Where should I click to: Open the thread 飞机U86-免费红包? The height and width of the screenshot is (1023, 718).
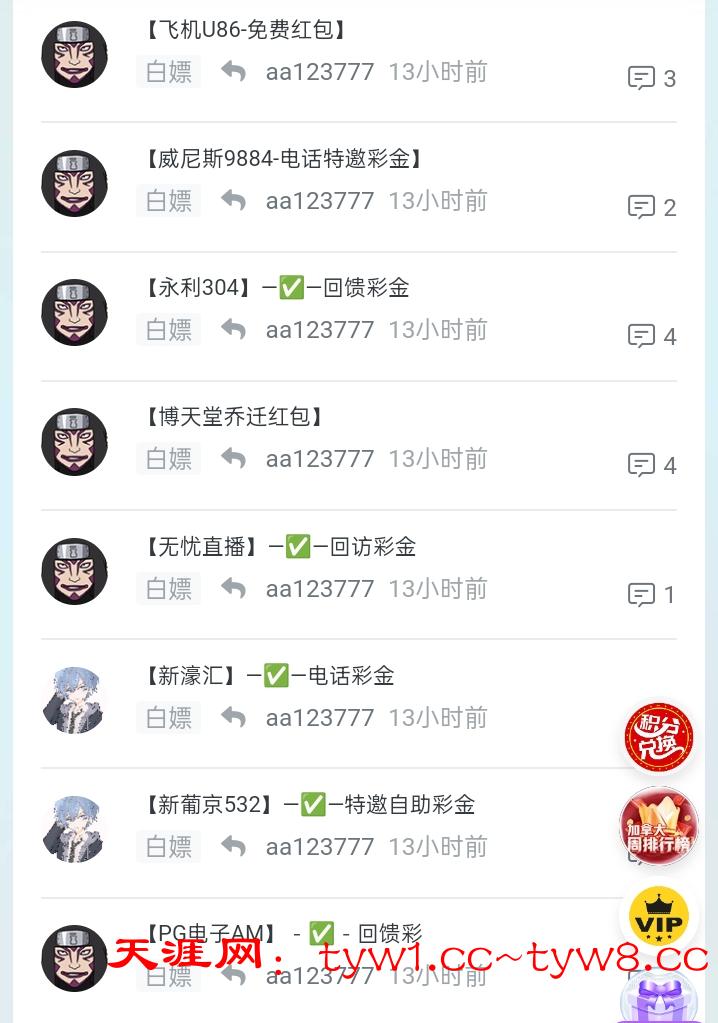[246, 30]
